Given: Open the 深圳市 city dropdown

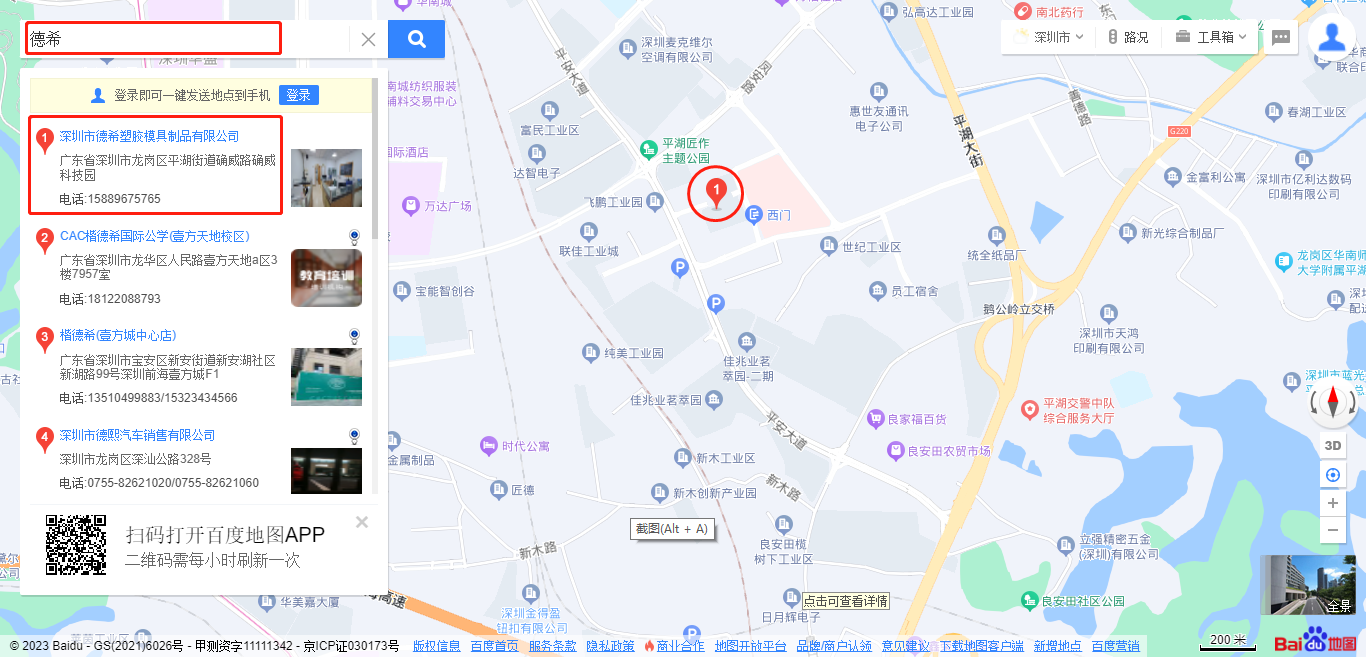Looking at the screenshot, I should 1050,37.
